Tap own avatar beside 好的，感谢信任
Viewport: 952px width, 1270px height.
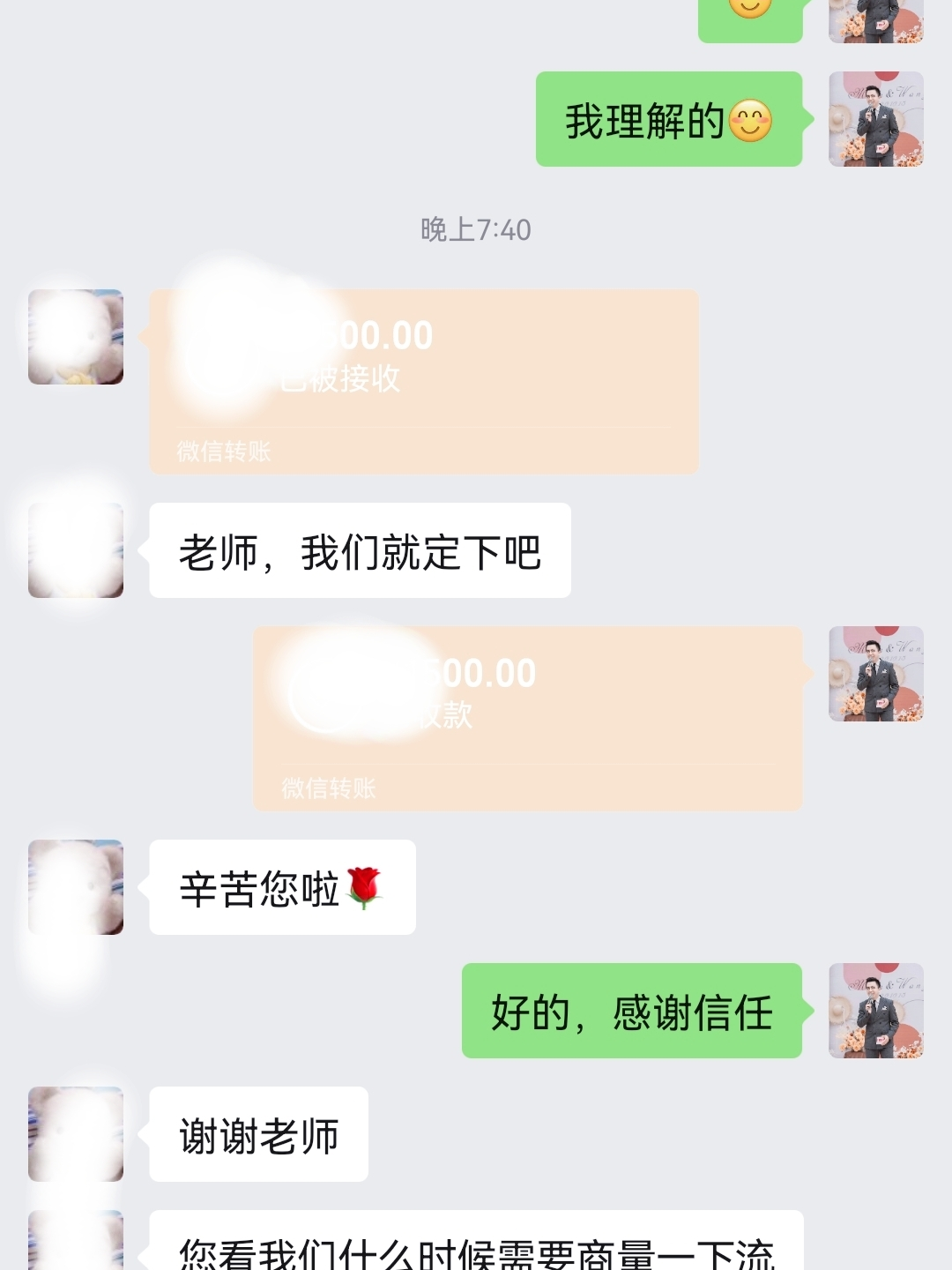click(x=875, y=1010)
